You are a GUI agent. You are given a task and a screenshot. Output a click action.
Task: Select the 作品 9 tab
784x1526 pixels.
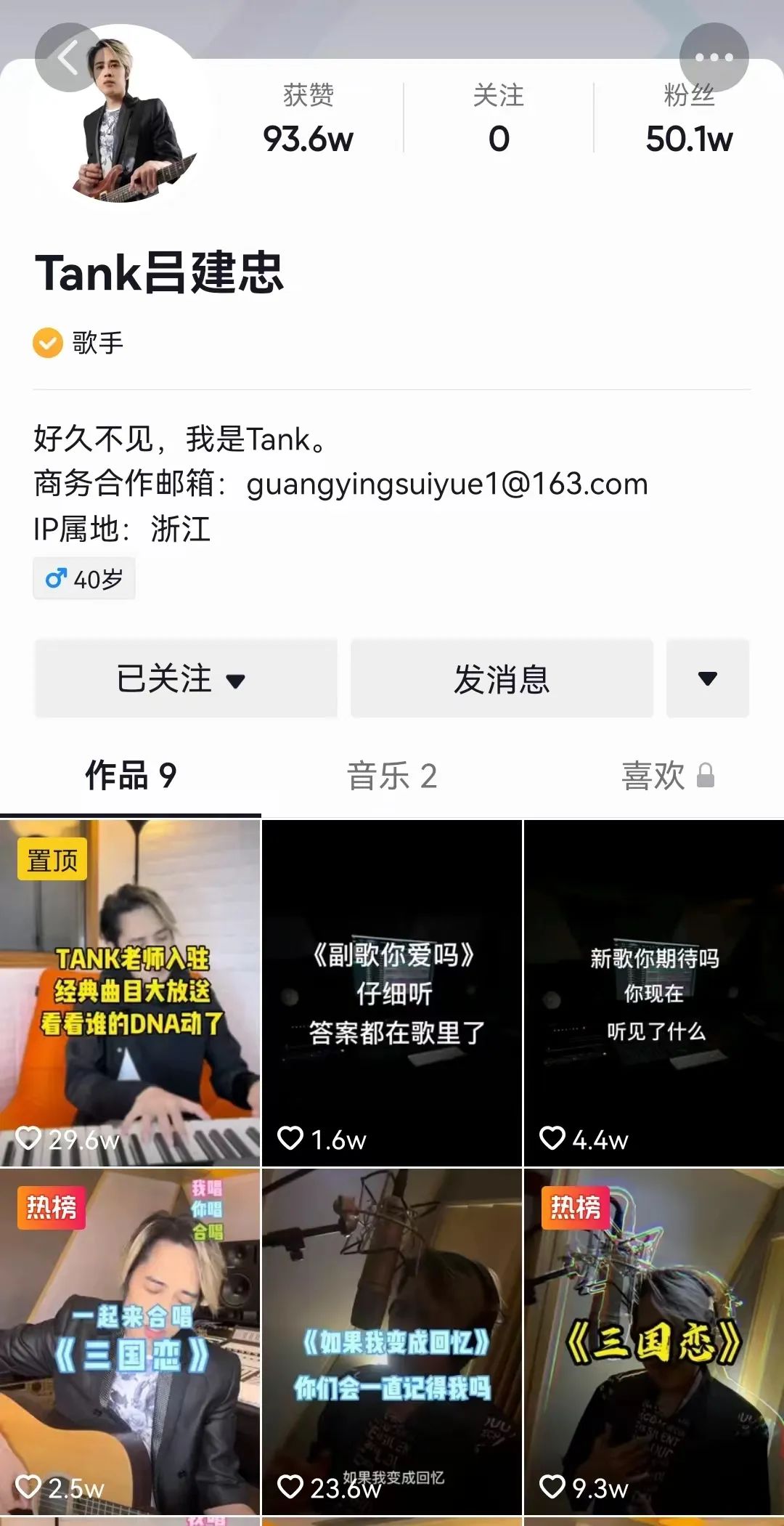(x=131, y=776)
